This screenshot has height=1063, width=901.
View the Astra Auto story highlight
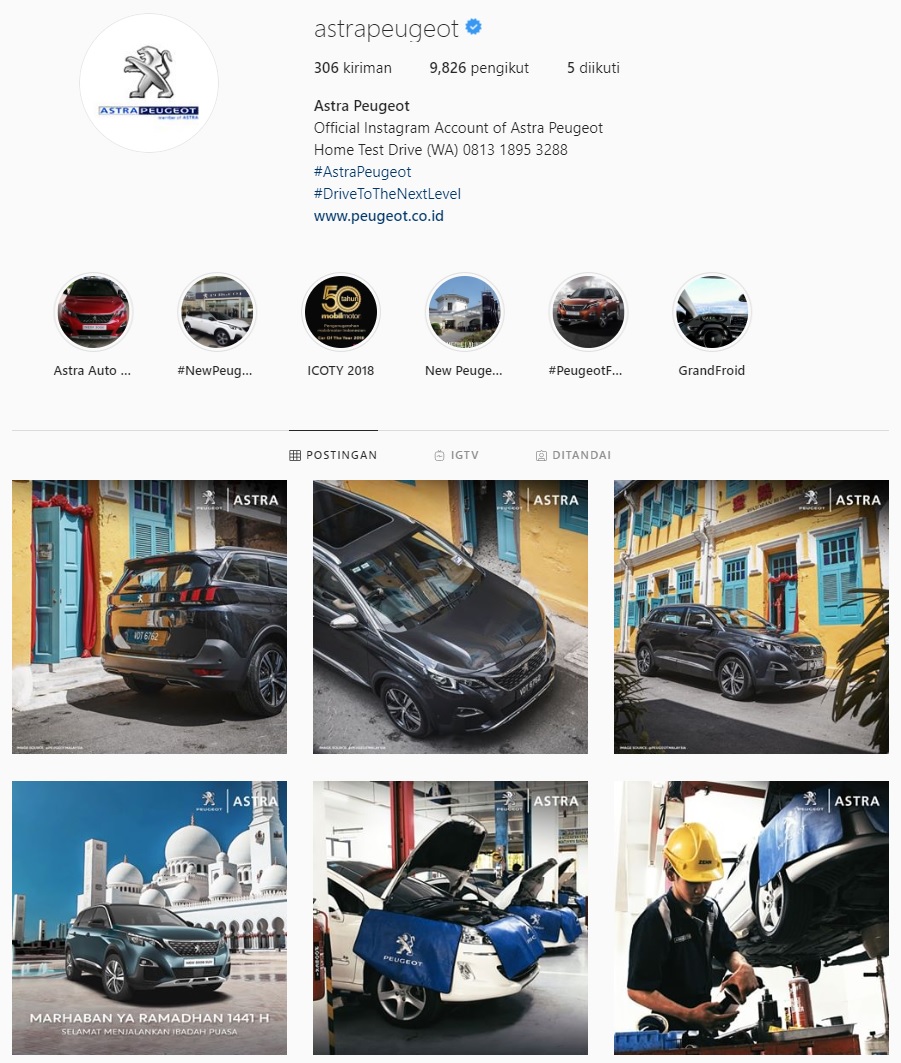click(93, 311)
